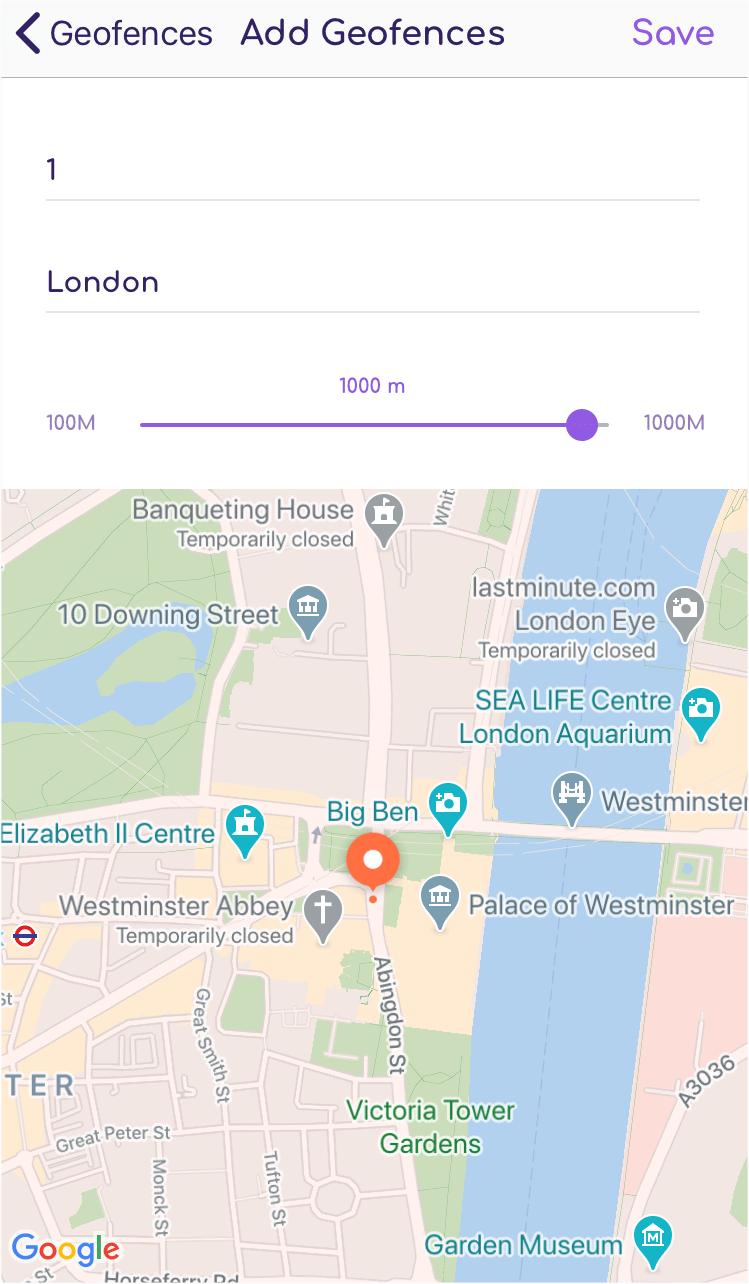Edit the London location field
This screenshot has width=749, height=1284.
(x=372, y=282)
